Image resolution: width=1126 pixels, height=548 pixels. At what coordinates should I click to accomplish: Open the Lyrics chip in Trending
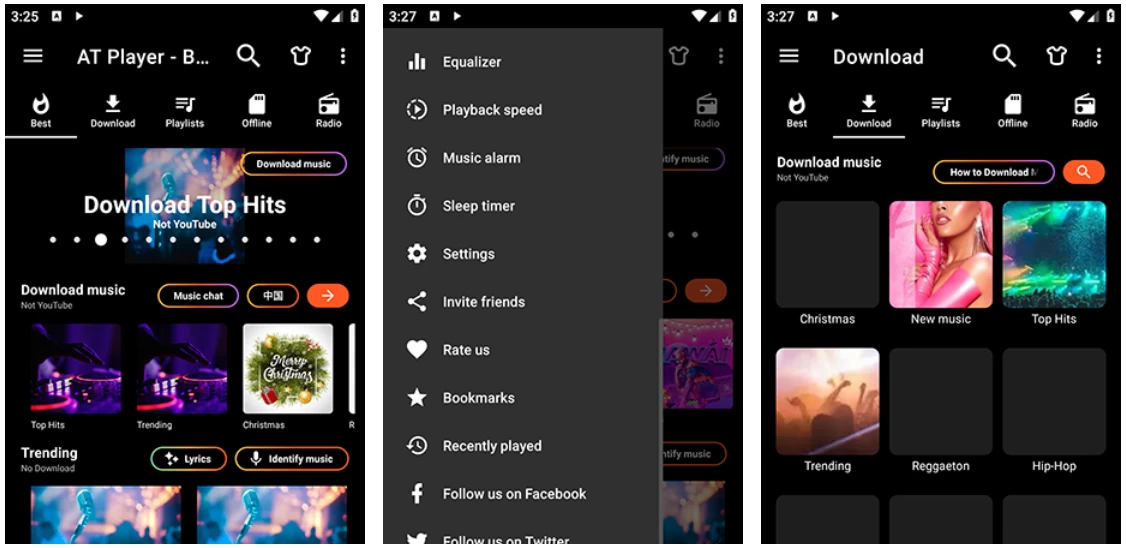coord(189,459)
